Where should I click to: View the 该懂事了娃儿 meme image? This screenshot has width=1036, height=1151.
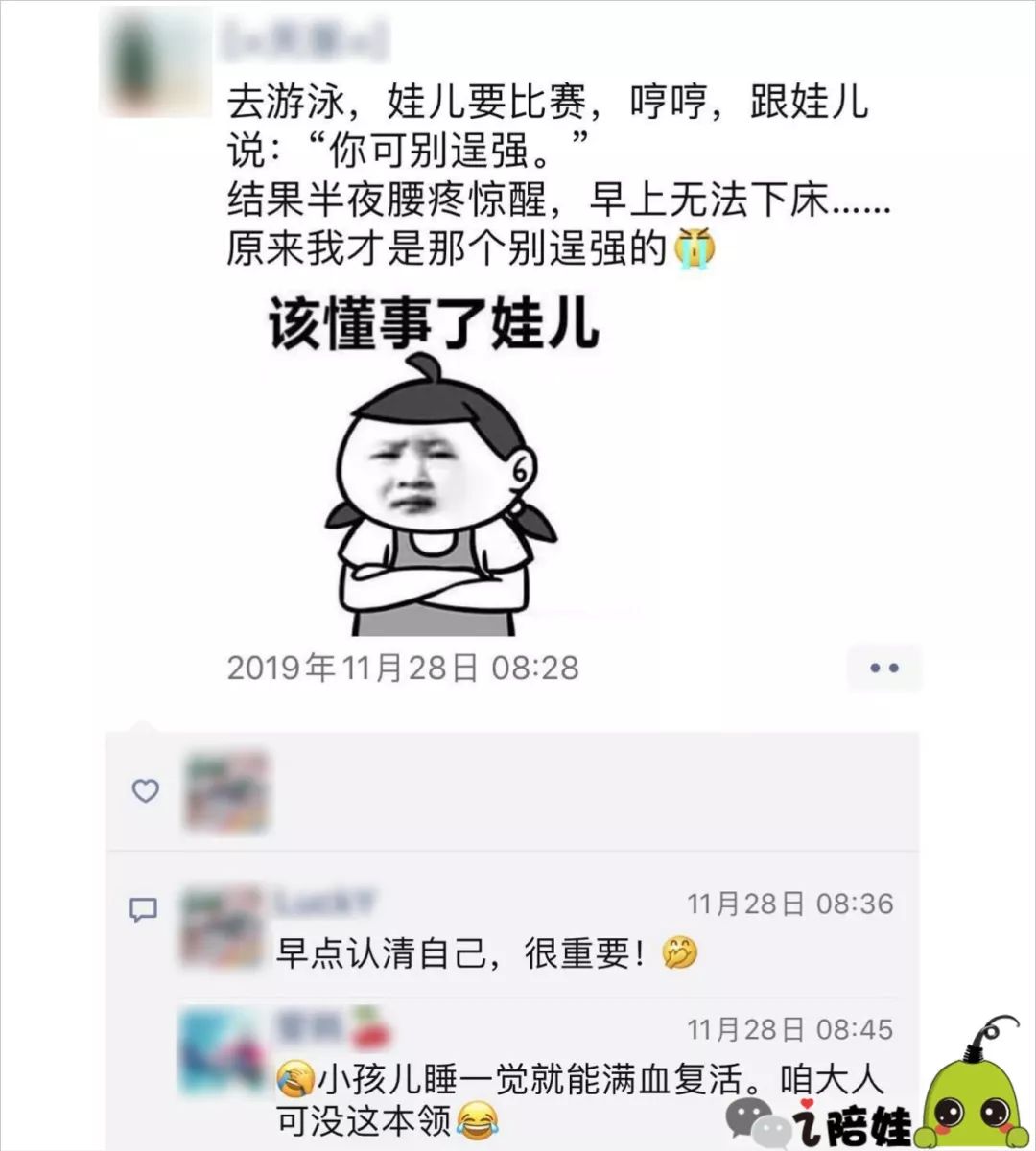point(434,465)
